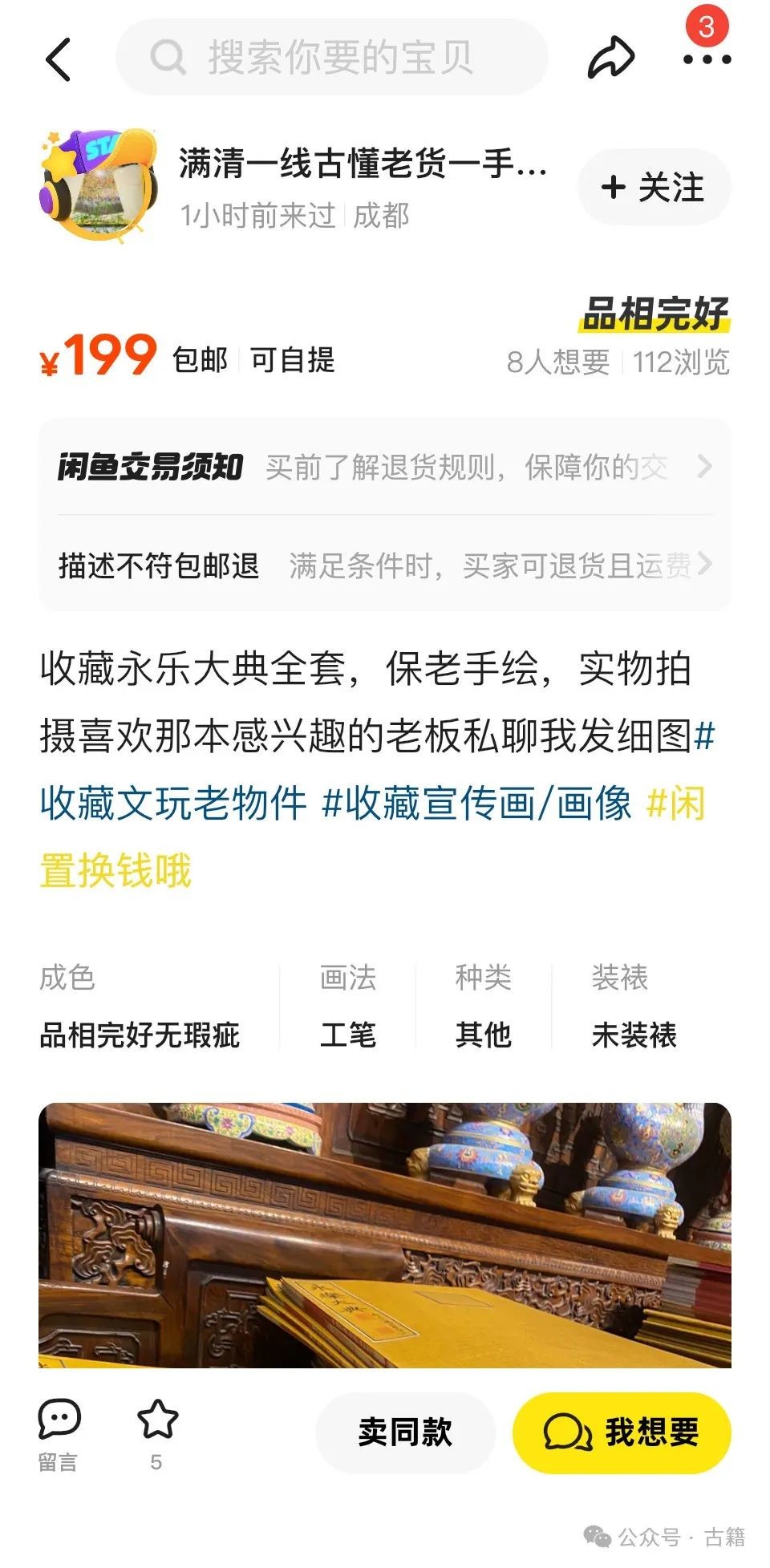
Task: Share this listing
Action: (x=611, y=58)
